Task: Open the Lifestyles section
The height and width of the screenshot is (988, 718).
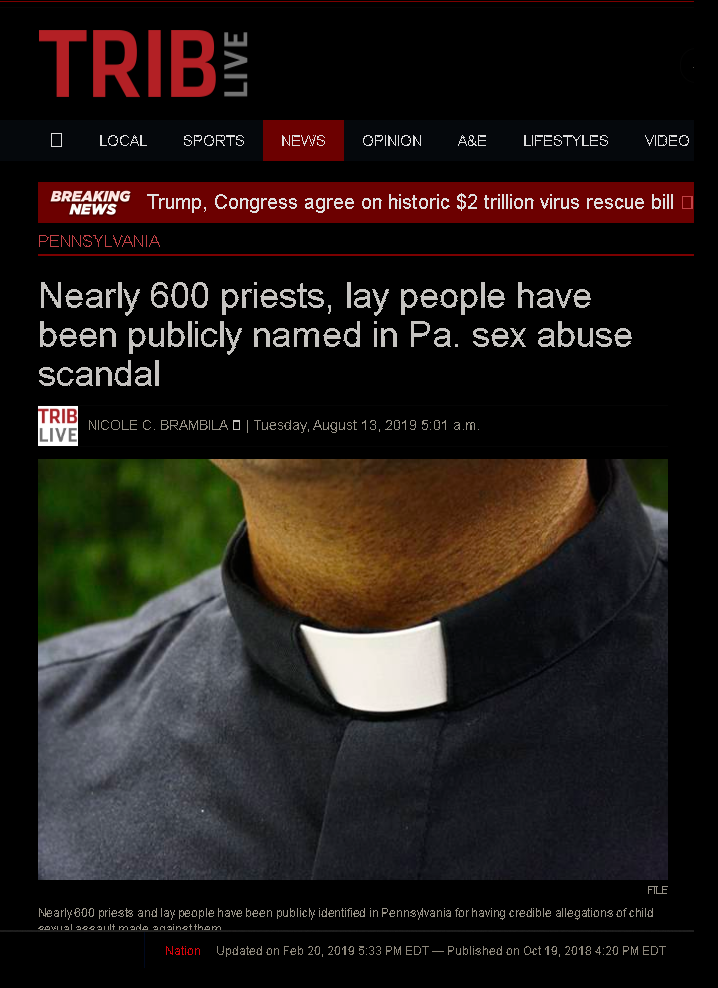Action: click(x=565, y=141)
